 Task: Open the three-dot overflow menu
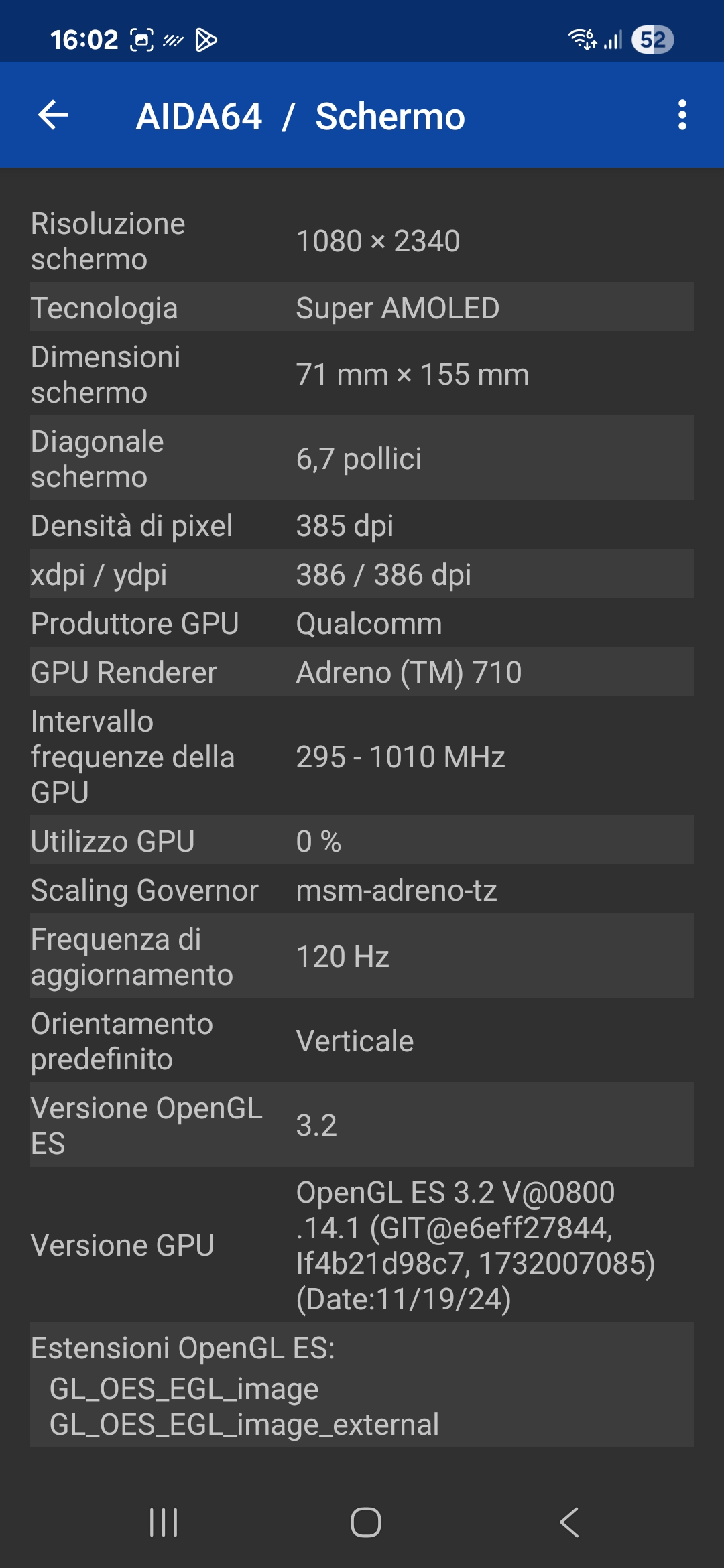pyautogui.click(x=682, y=115)
